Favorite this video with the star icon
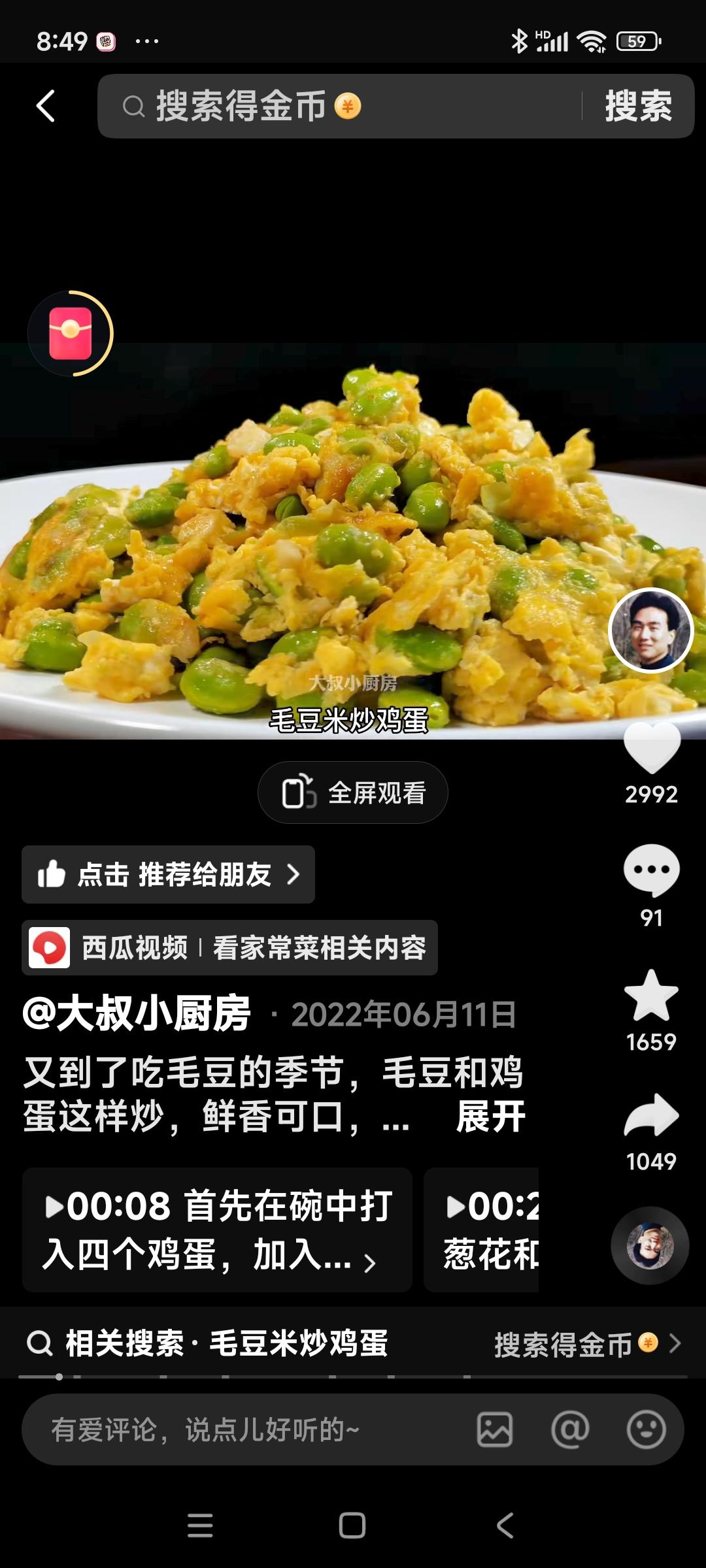Image resolution: width=706 pixels, height=1568 pixels. pyautogui.click(x=651, y=996)
